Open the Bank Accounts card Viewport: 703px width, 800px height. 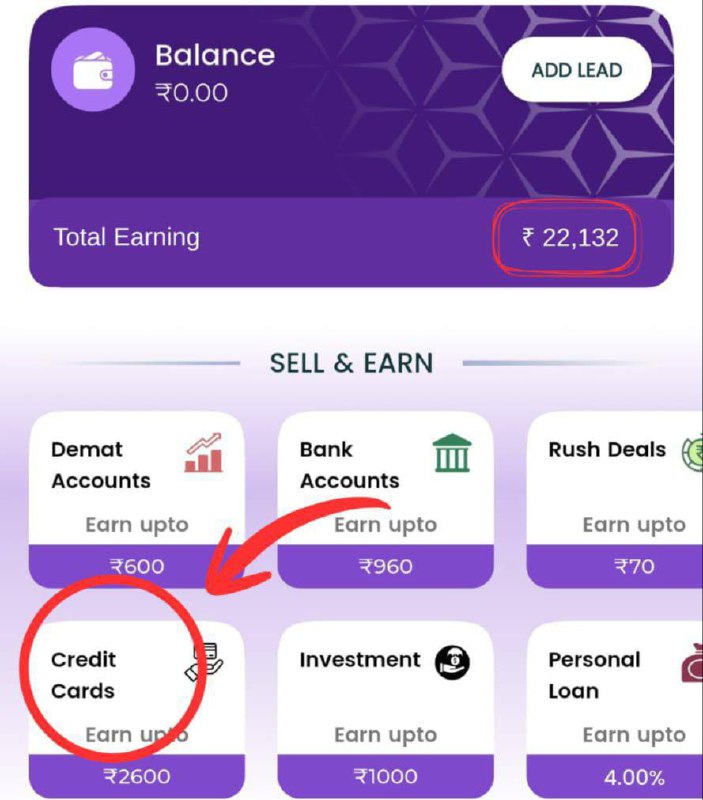[385, 498]
